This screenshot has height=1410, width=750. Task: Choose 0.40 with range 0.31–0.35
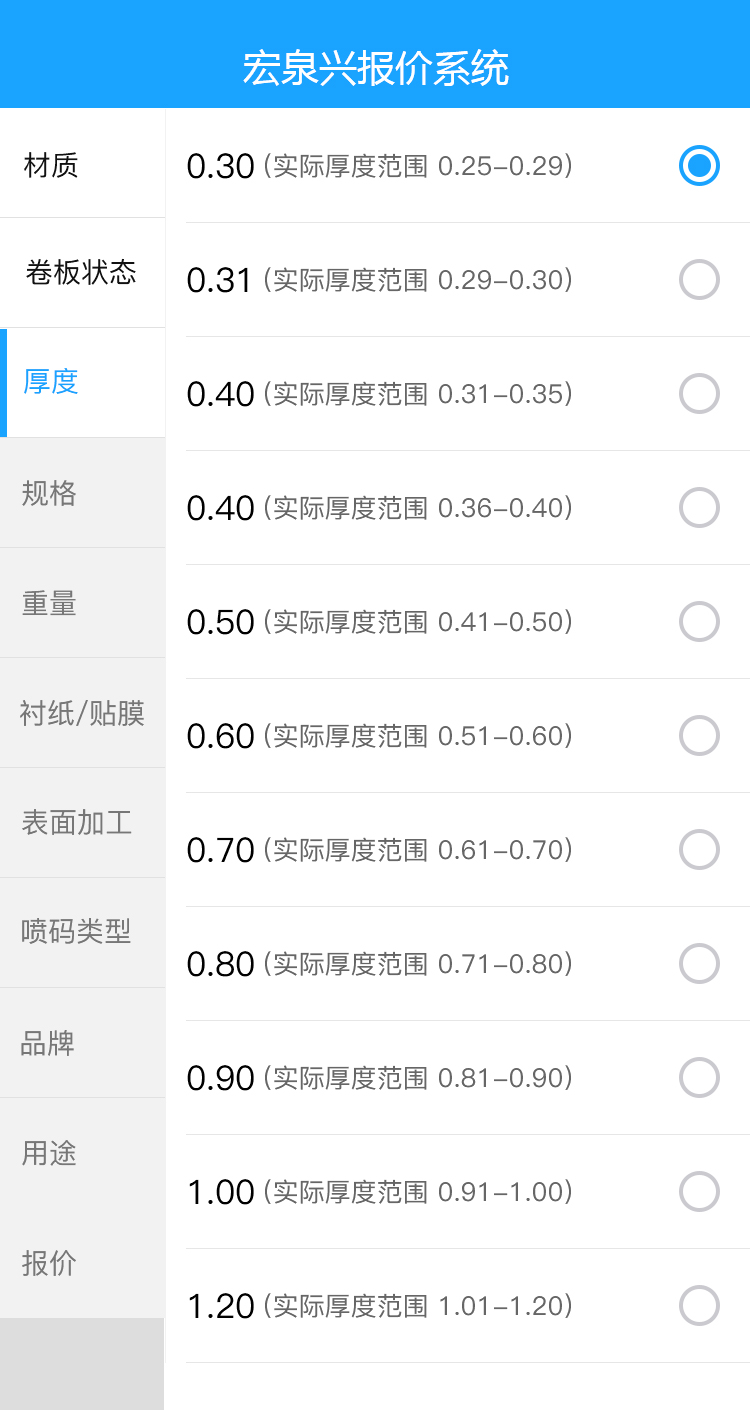point(699,394)
